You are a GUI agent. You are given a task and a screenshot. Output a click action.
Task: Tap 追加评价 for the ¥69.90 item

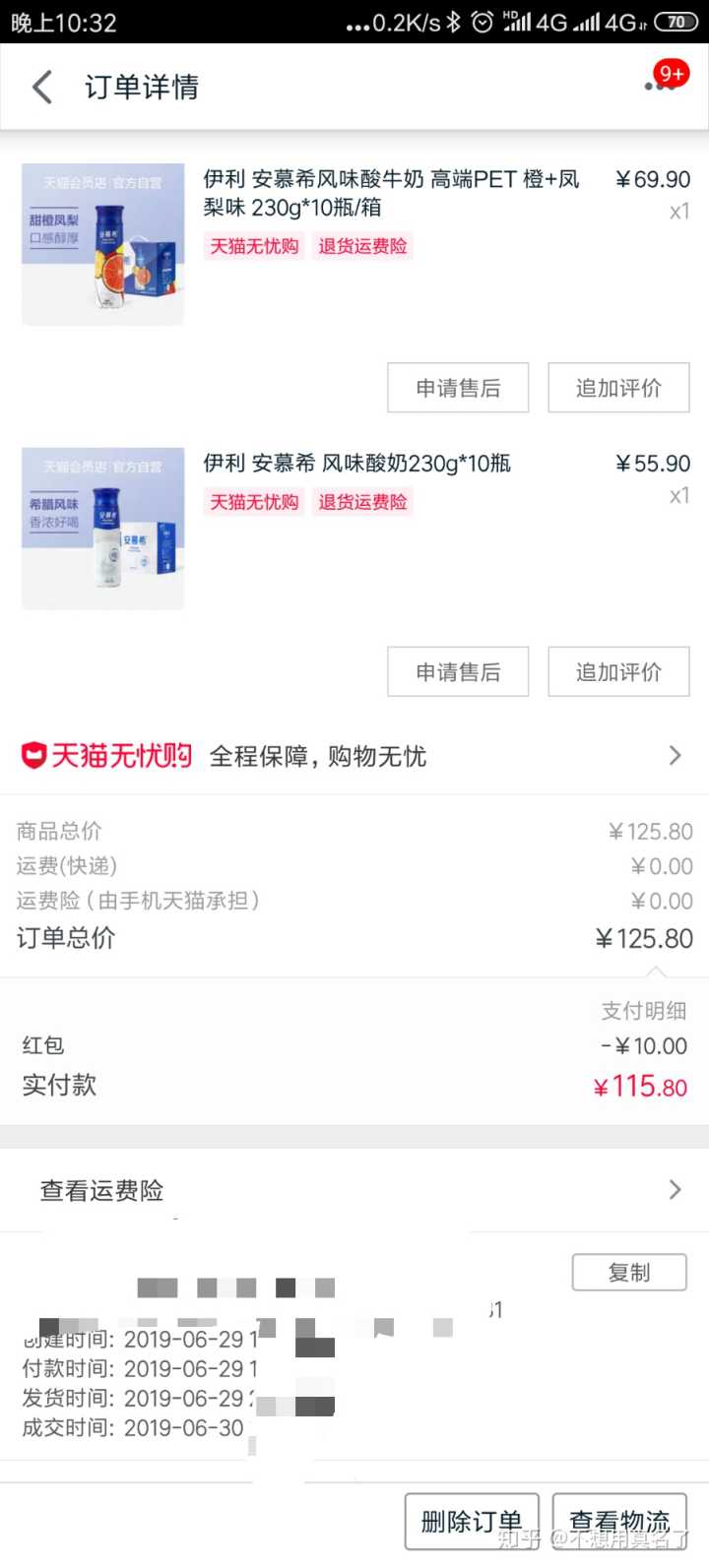618,388
